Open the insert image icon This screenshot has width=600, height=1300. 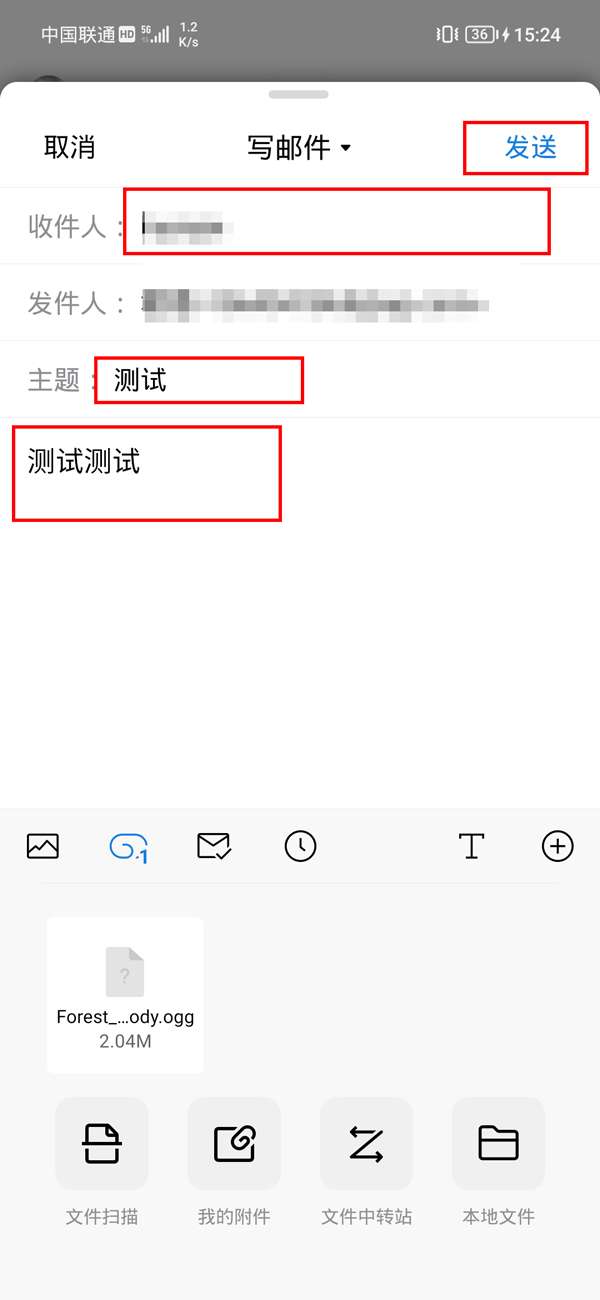point(43,846)
